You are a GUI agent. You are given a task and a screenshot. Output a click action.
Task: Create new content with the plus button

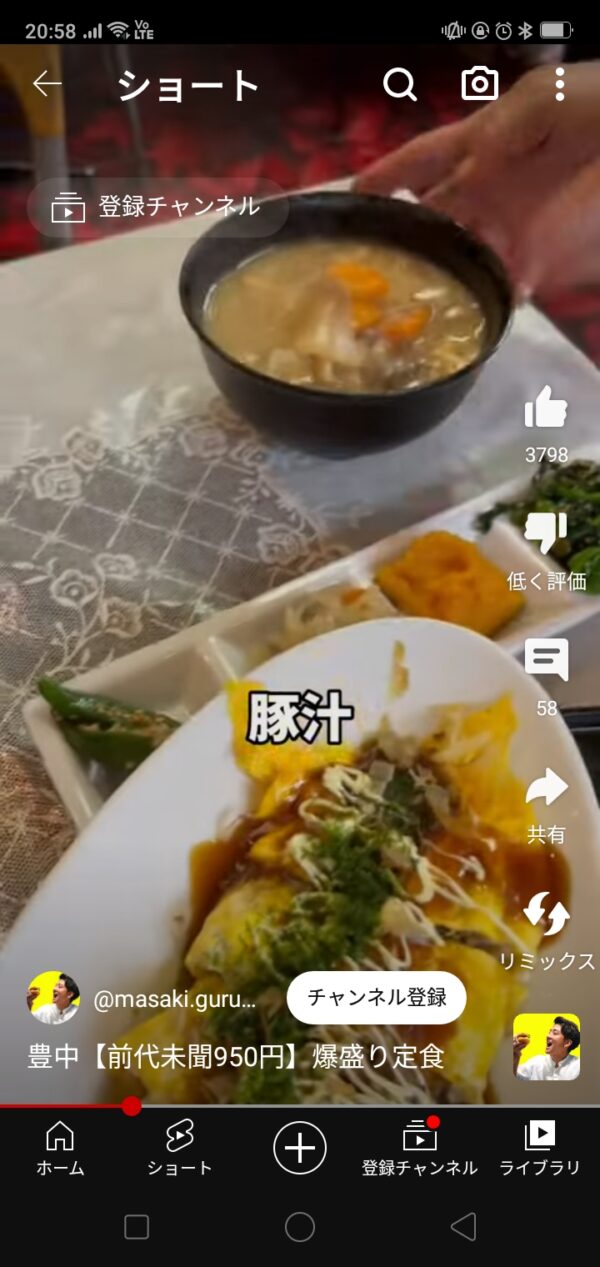pyautogui.click(x=300, y=1147)
